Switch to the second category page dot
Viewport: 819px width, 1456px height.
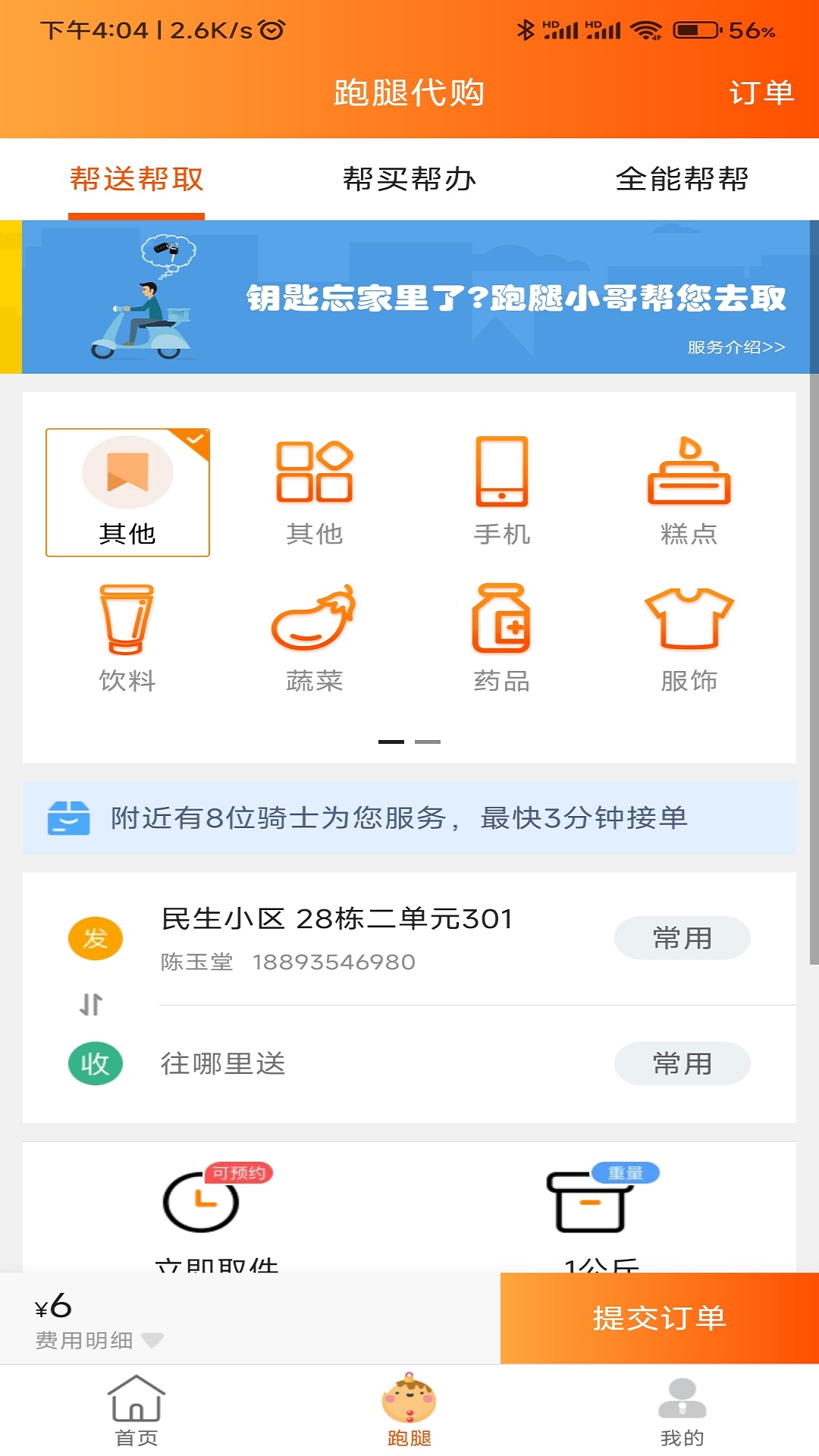428,741
